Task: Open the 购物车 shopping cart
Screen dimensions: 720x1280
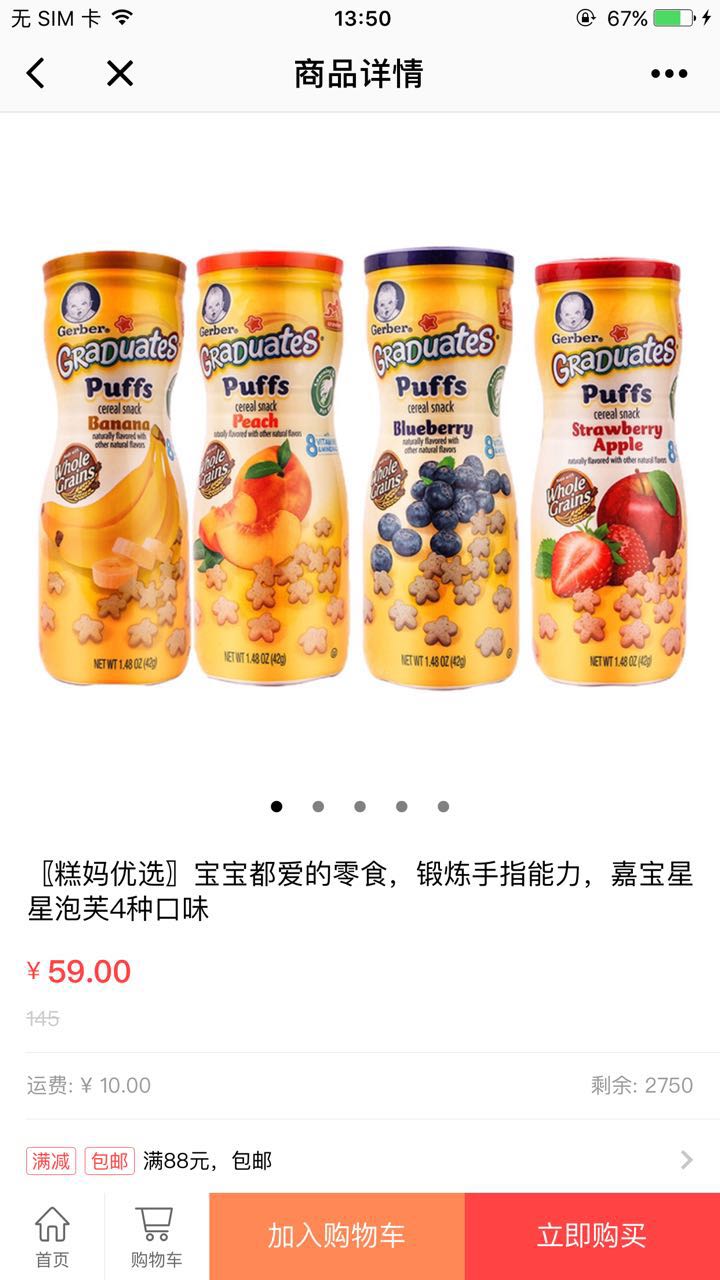Action: [x=156, y=1236]
